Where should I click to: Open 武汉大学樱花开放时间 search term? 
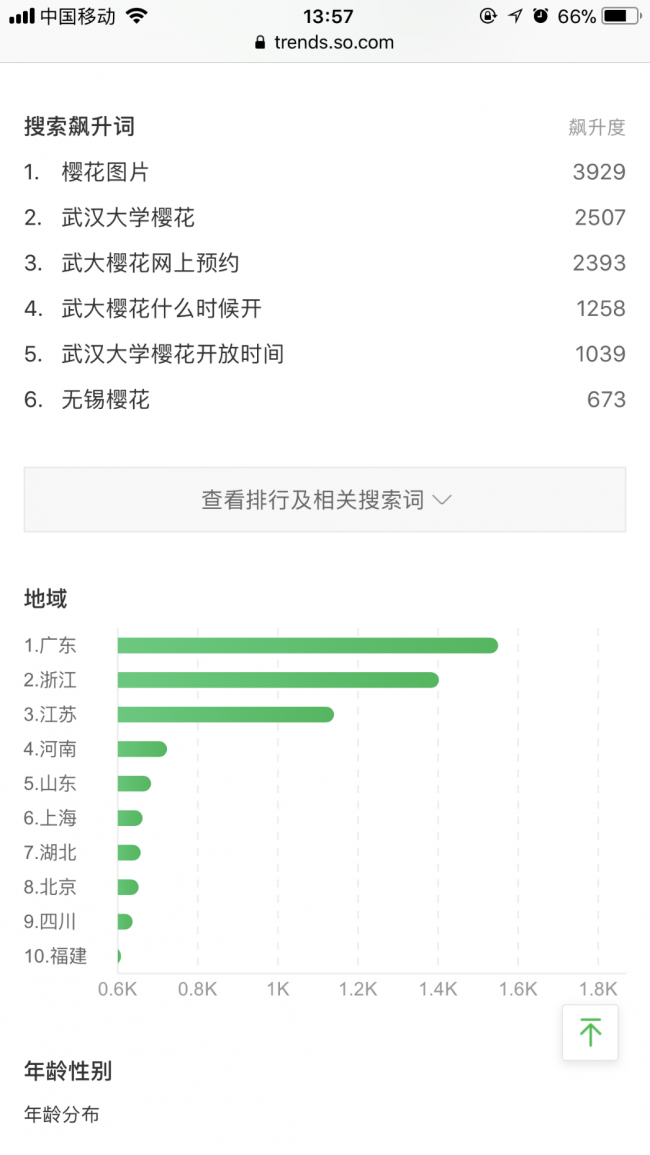tap(172, 354)
